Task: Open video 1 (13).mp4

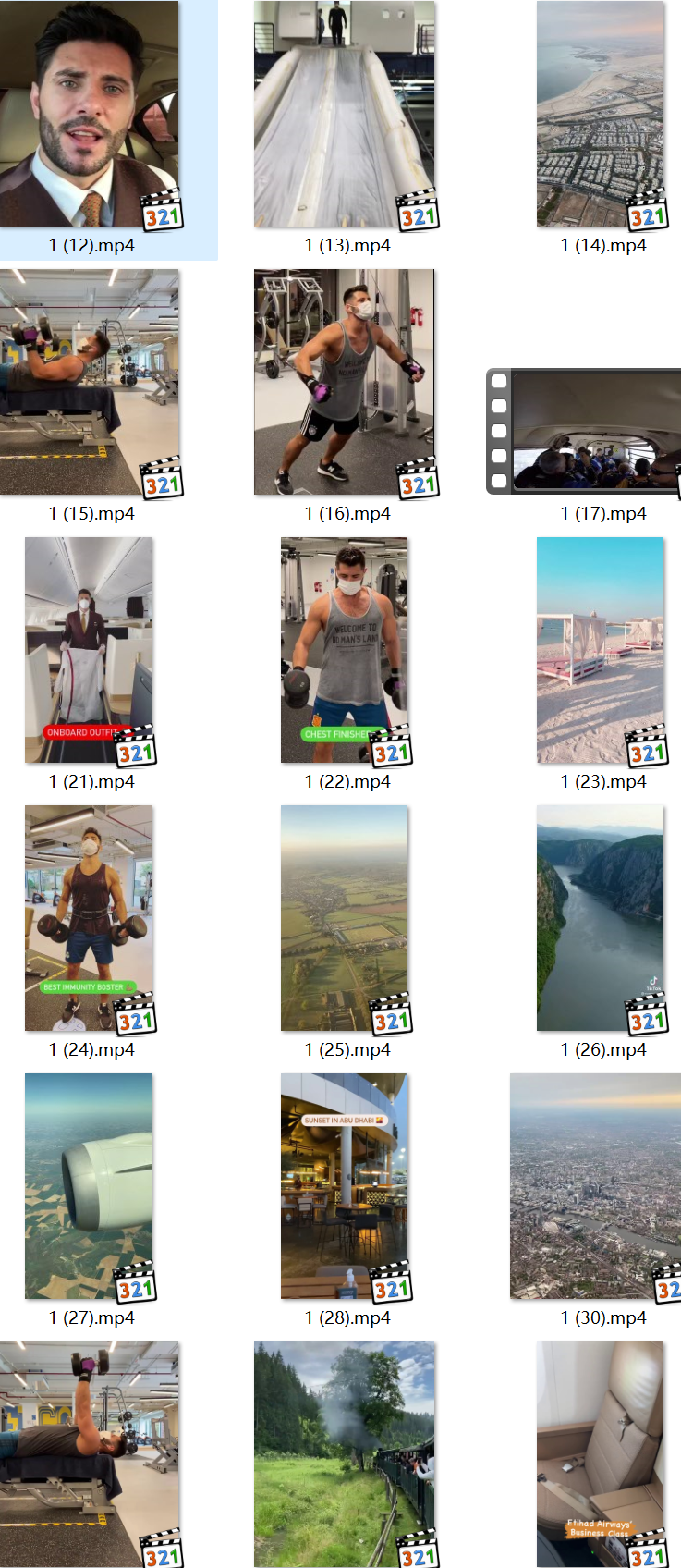Action: (x=345, y=114)
